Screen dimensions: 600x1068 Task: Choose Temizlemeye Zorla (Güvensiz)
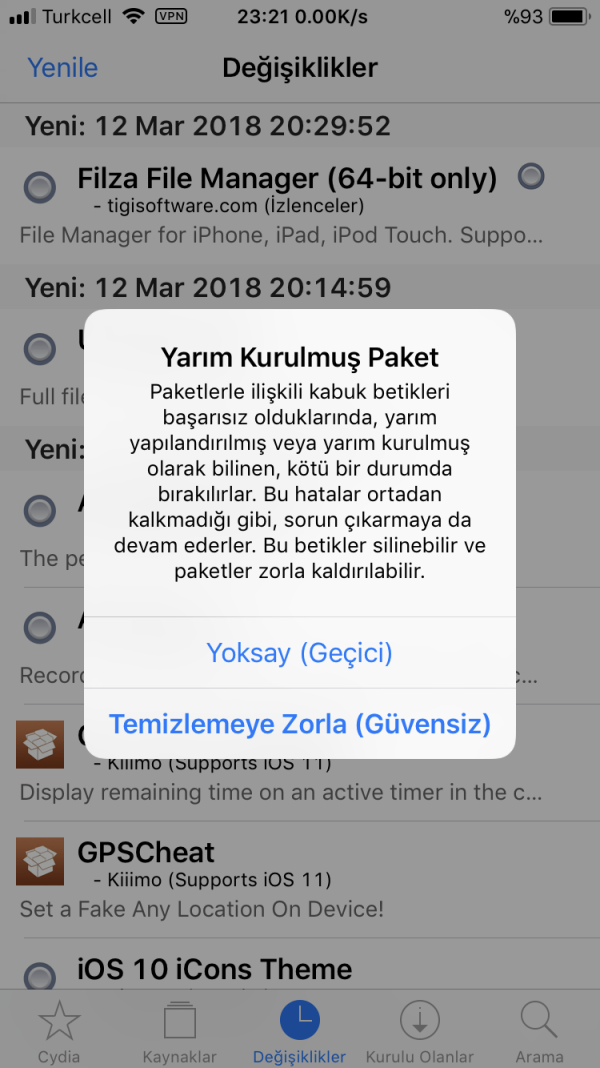300,723
